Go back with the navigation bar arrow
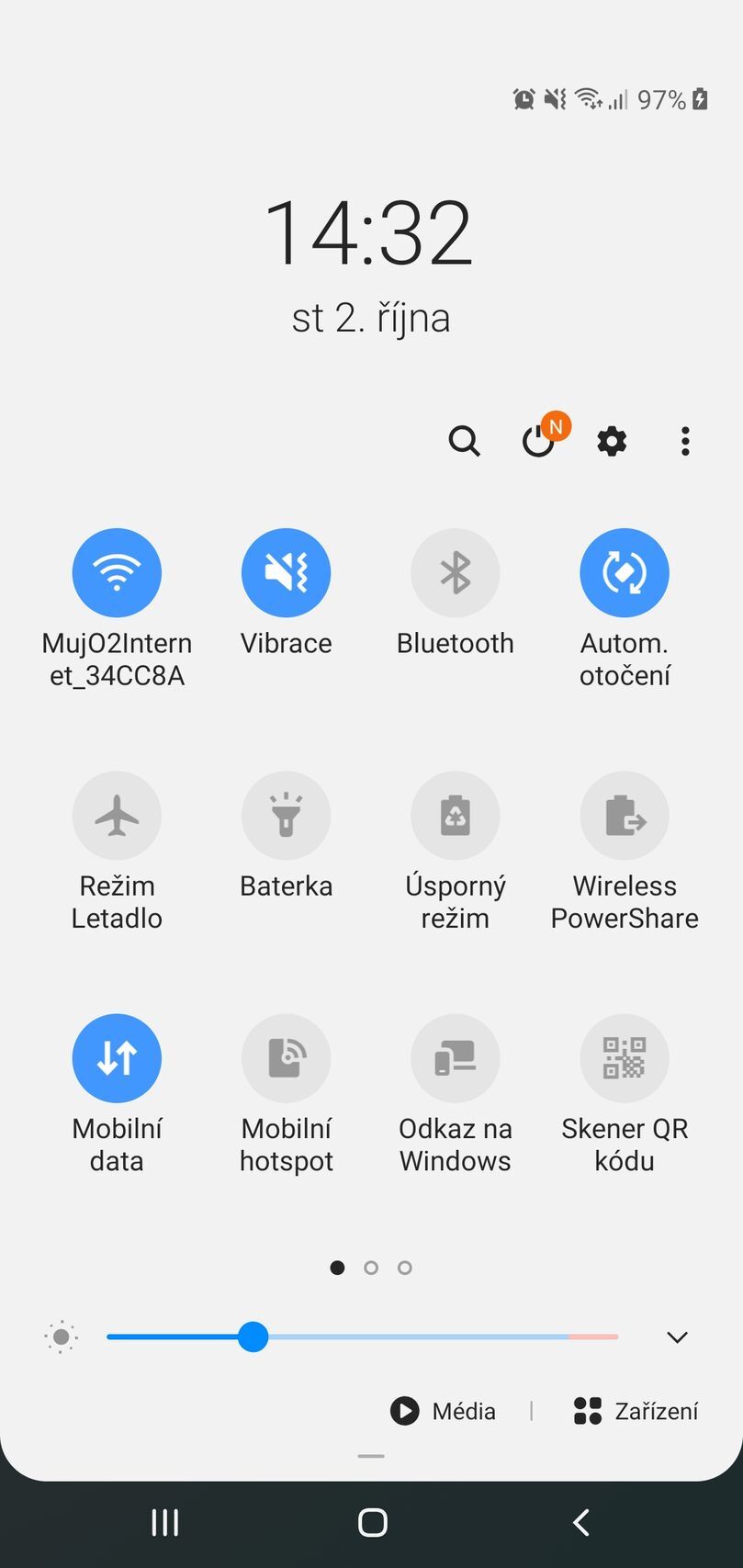 [x=580, y=1522]
